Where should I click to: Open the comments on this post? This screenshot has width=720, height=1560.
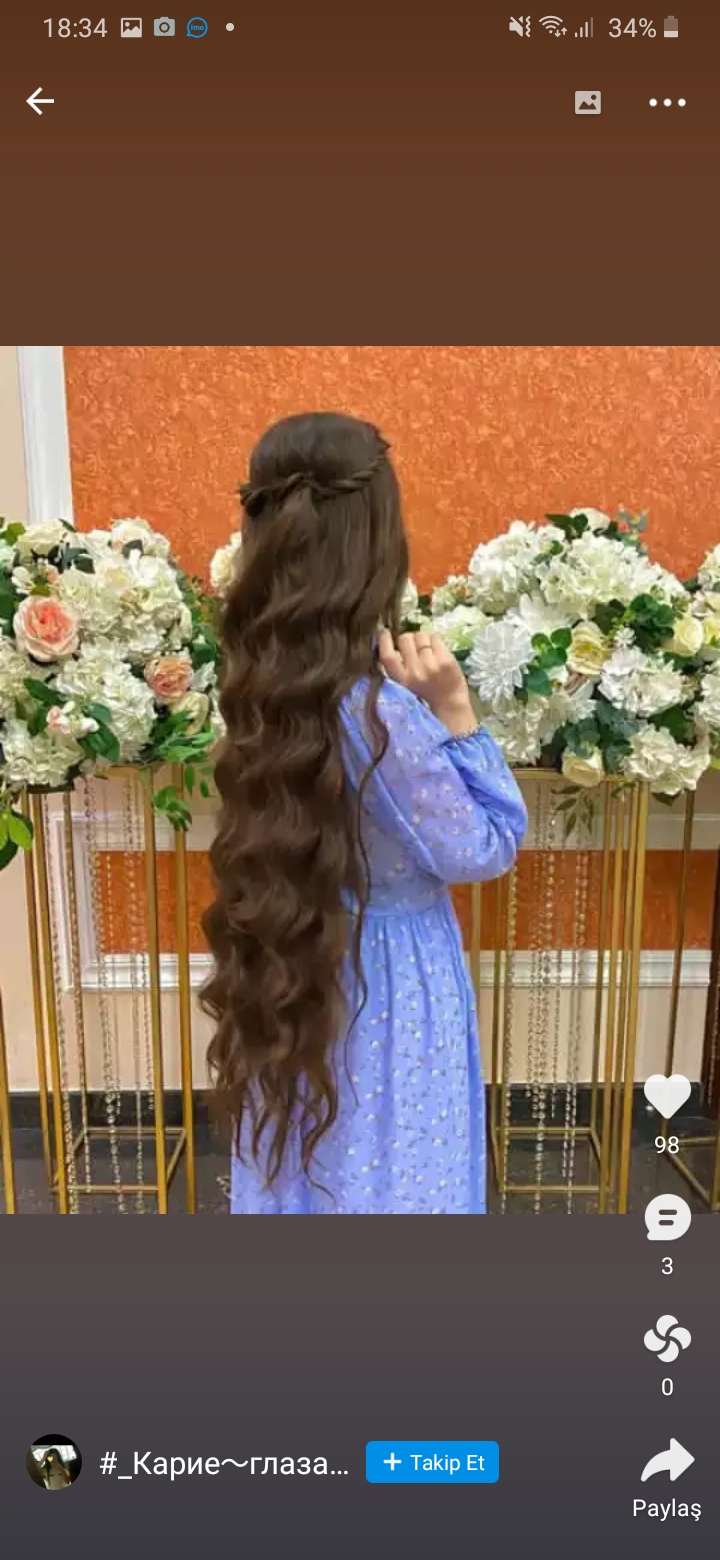(667, 1219)
